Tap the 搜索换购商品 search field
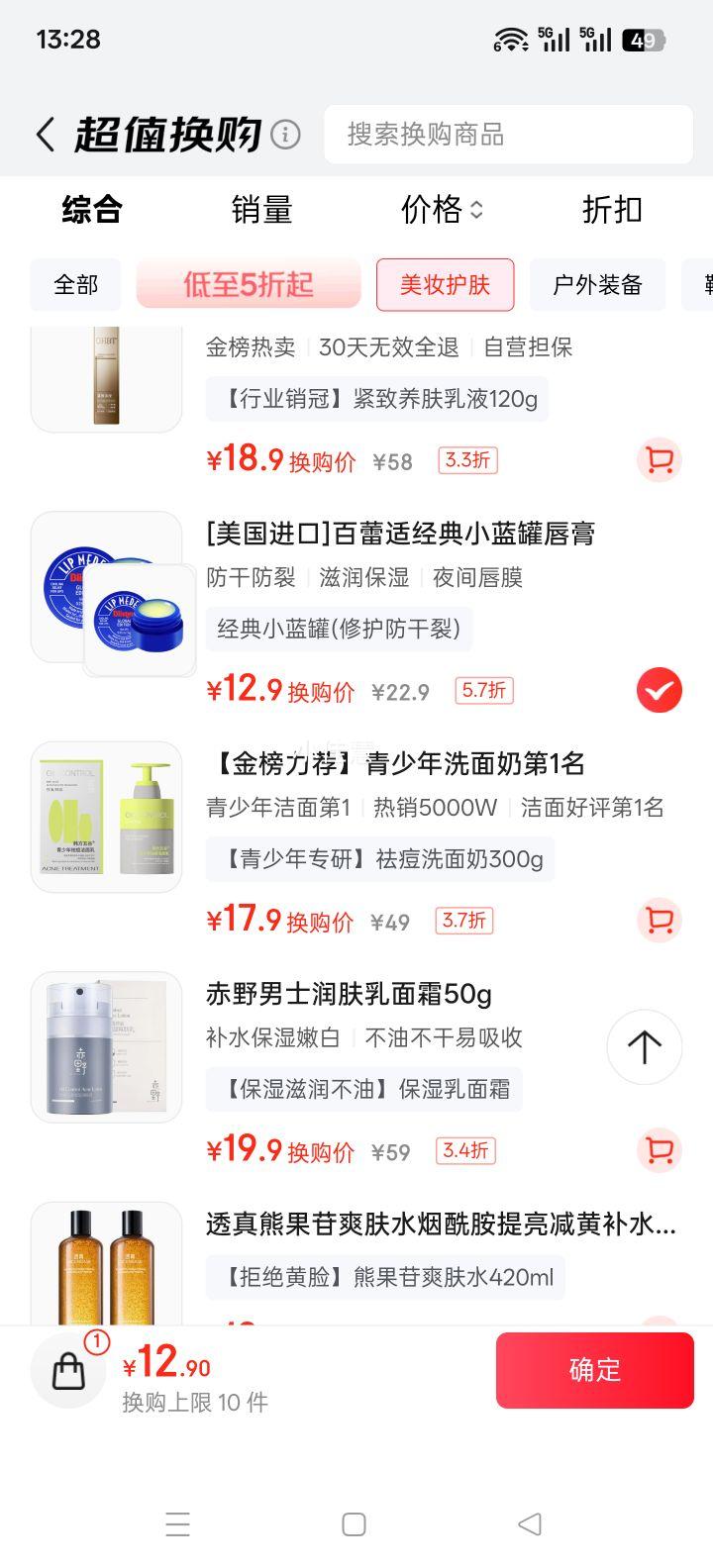Image resolution: width=713 pixels, height=1568 pixels. (x=508, y=135)
